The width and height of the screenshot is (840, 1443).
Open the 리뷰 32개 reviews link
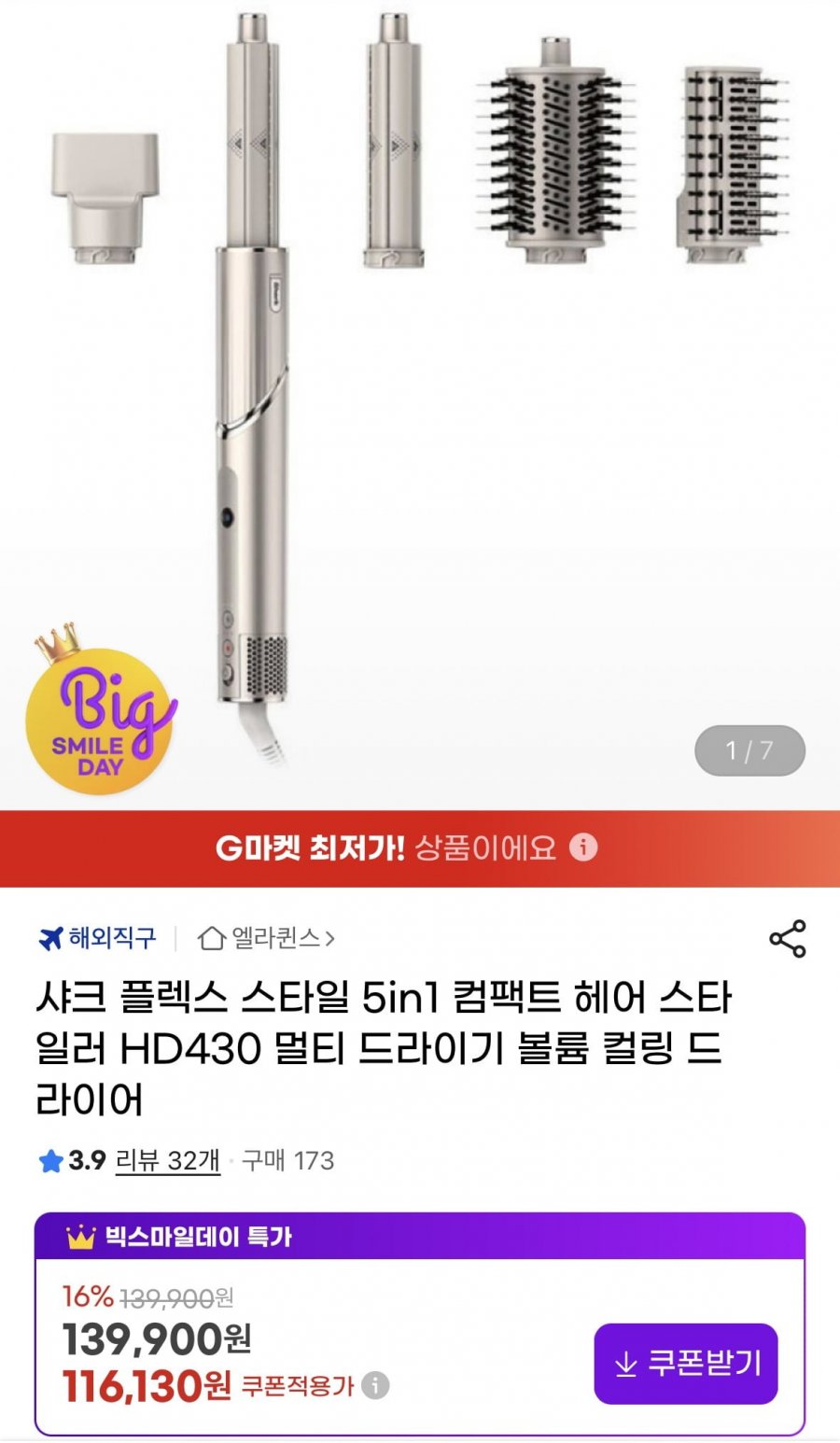pos(168,1161)
